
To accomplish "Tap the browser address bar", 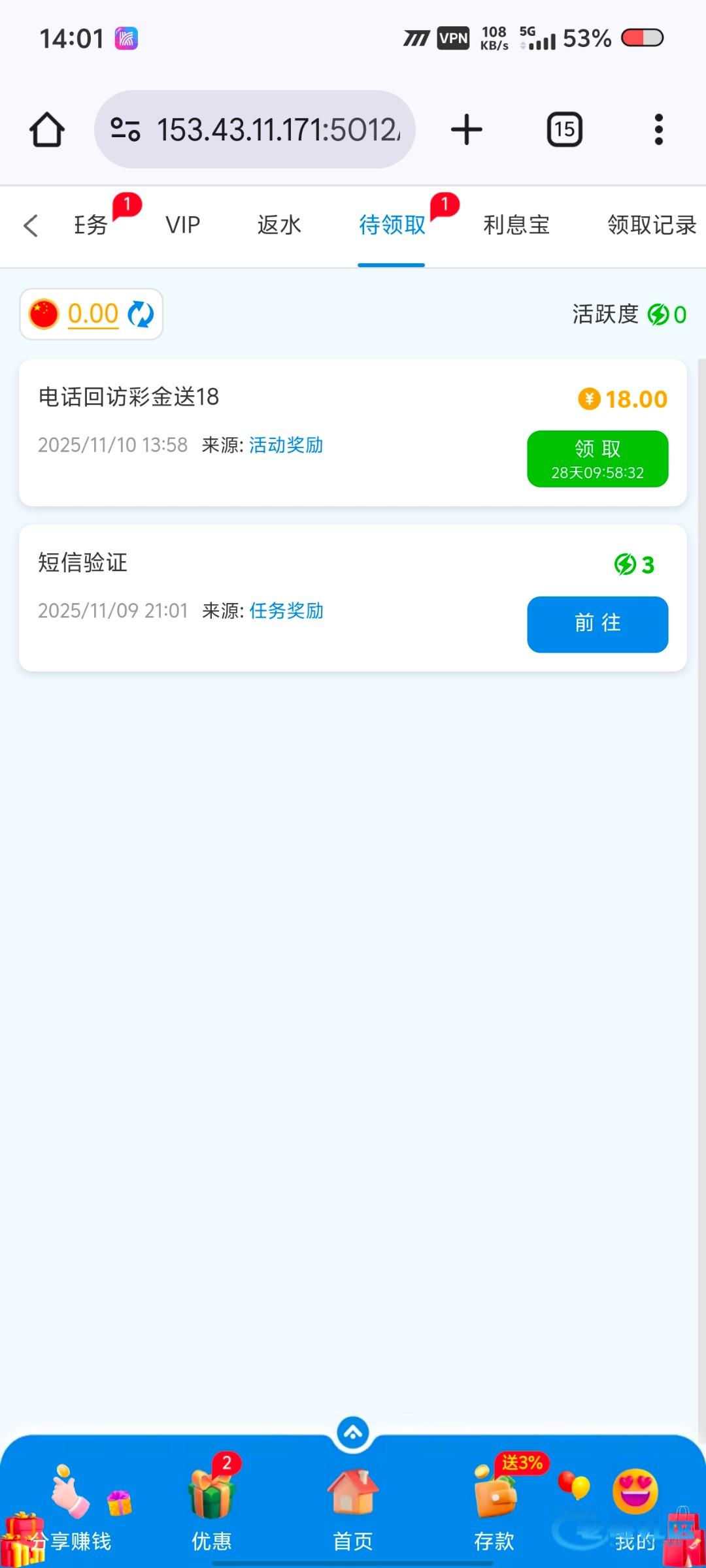I will [255, 129].
